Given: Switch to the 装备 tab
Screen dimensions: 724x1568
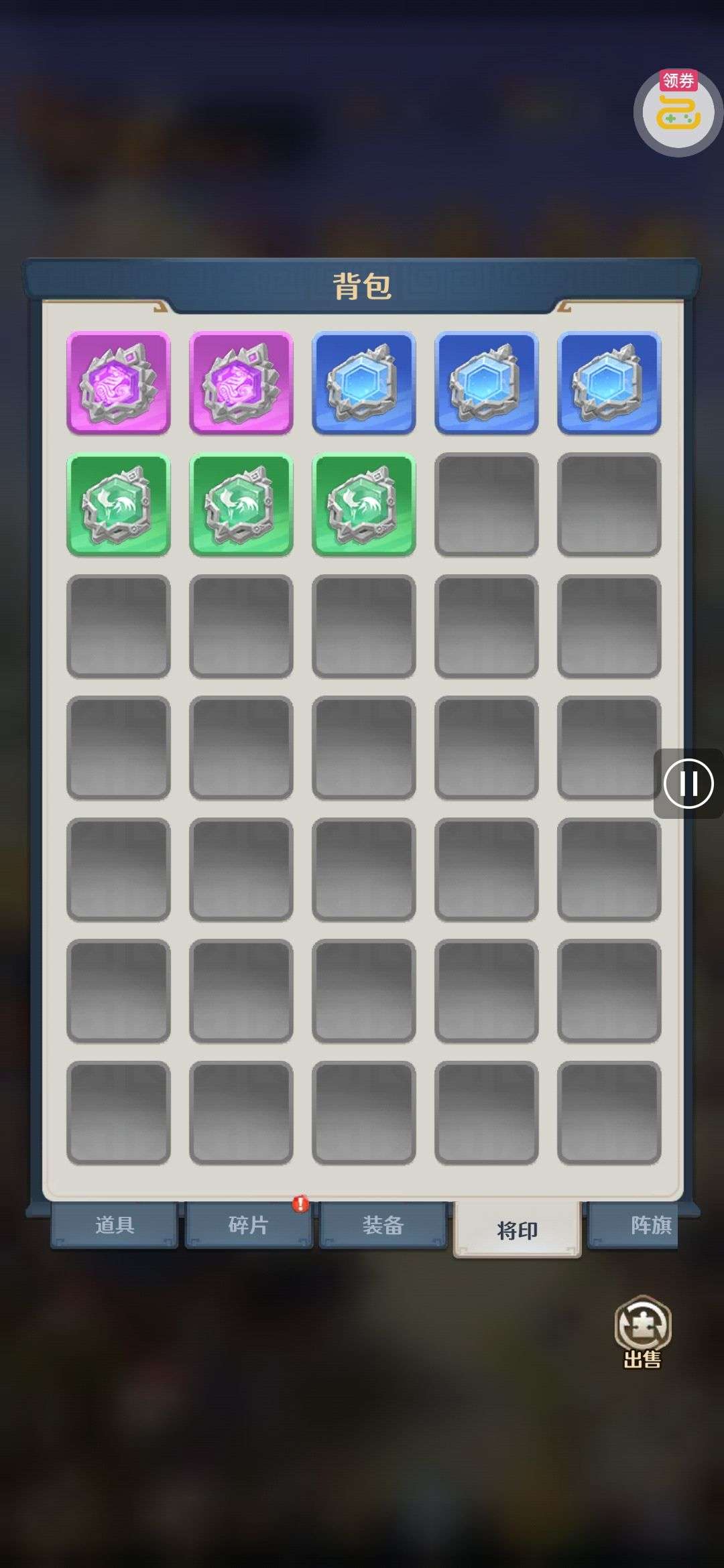Looking at the screenshot, I should point(383,1225).
